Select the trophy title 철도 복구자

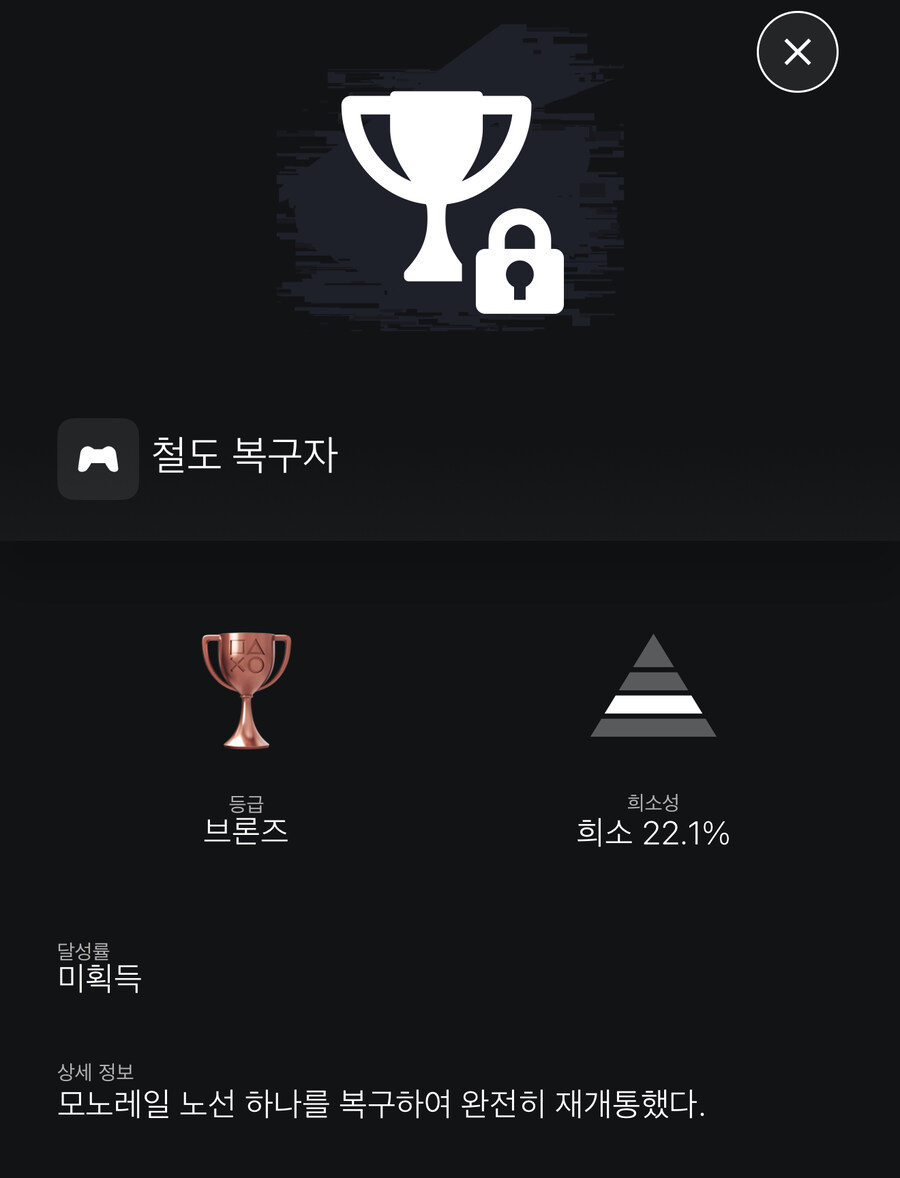247,456
